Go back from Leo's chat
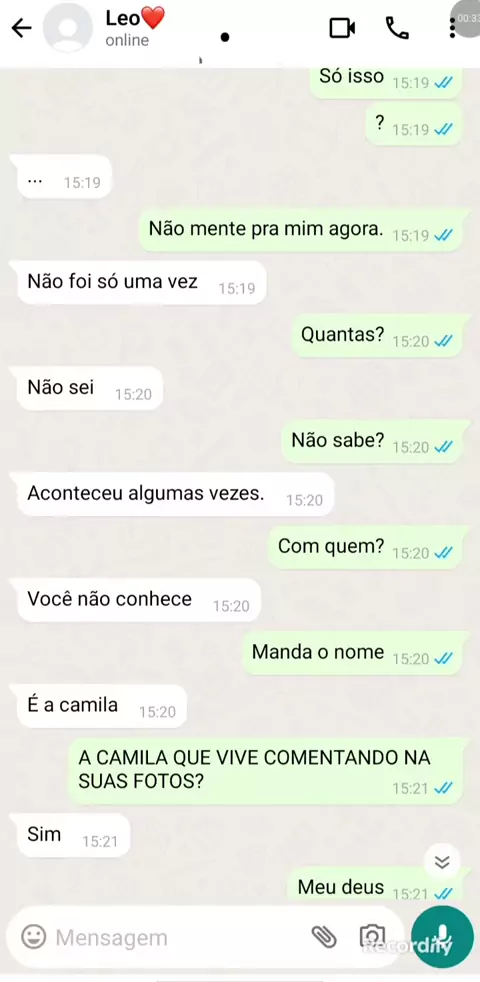Screen dimensions: 480x982 click(22, 28)
